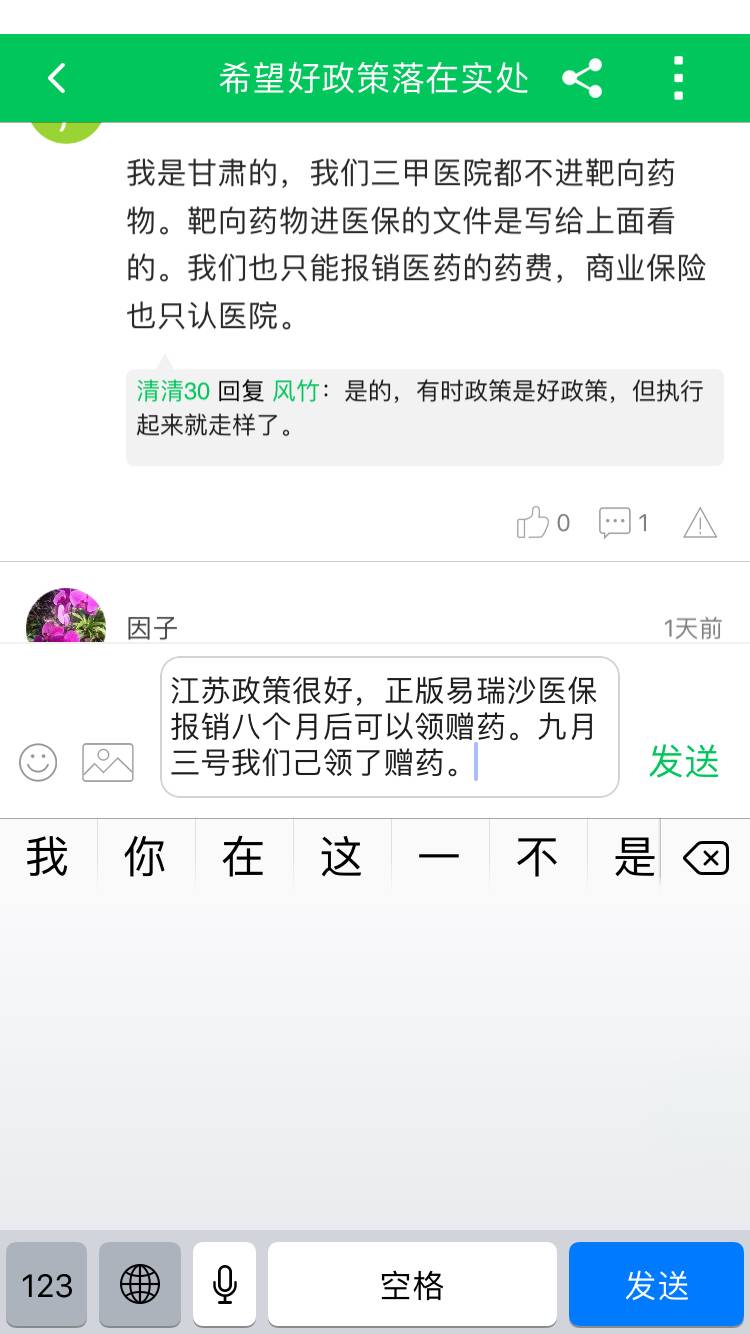Pick the suggestion 你
The image size is (750, 1334).
pyautogui.click(x=145, y=858)
